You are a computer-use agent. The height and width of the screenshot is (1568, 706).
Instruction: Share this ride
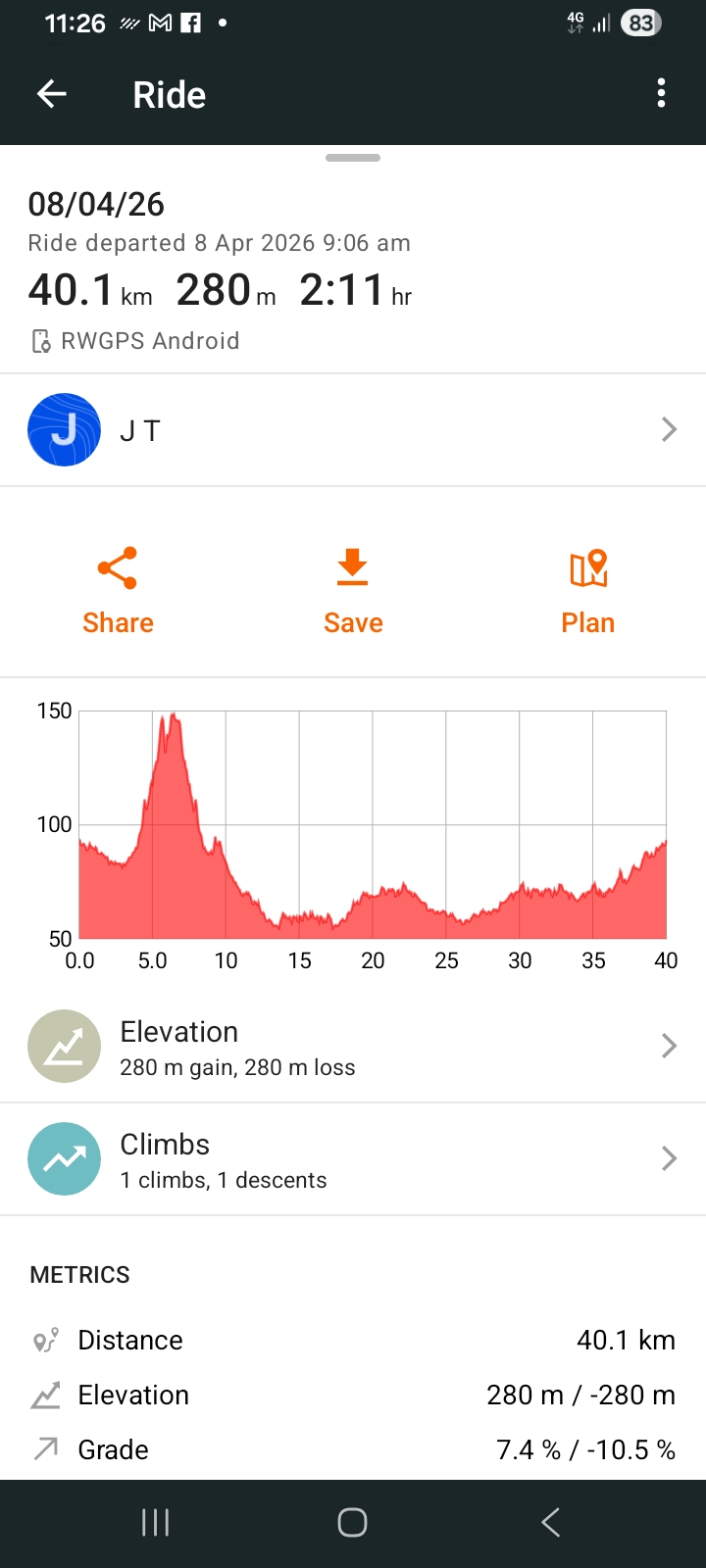point(118,592)
